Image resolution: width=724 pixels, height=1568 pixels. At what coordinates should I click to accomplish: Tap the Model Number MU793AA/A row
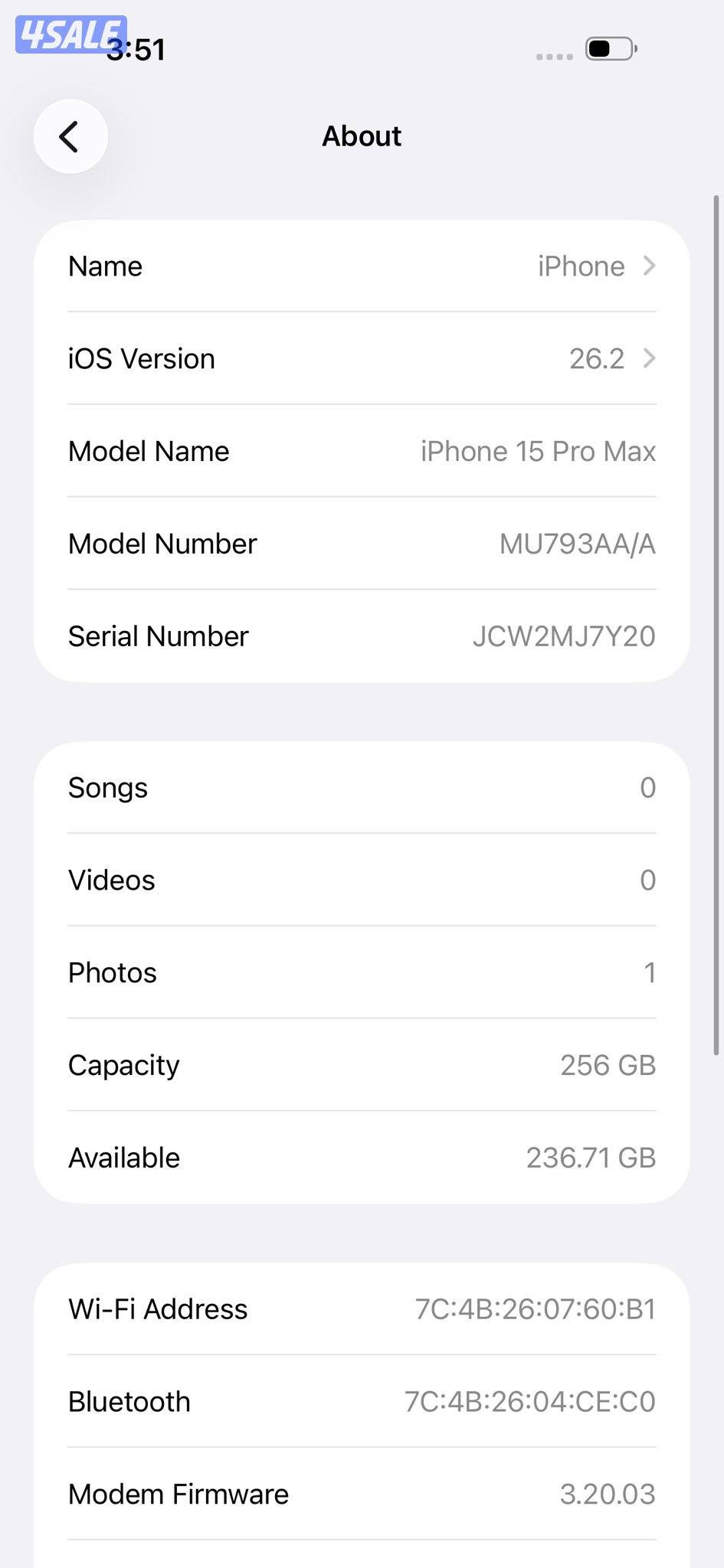click(x=362, y=544)
